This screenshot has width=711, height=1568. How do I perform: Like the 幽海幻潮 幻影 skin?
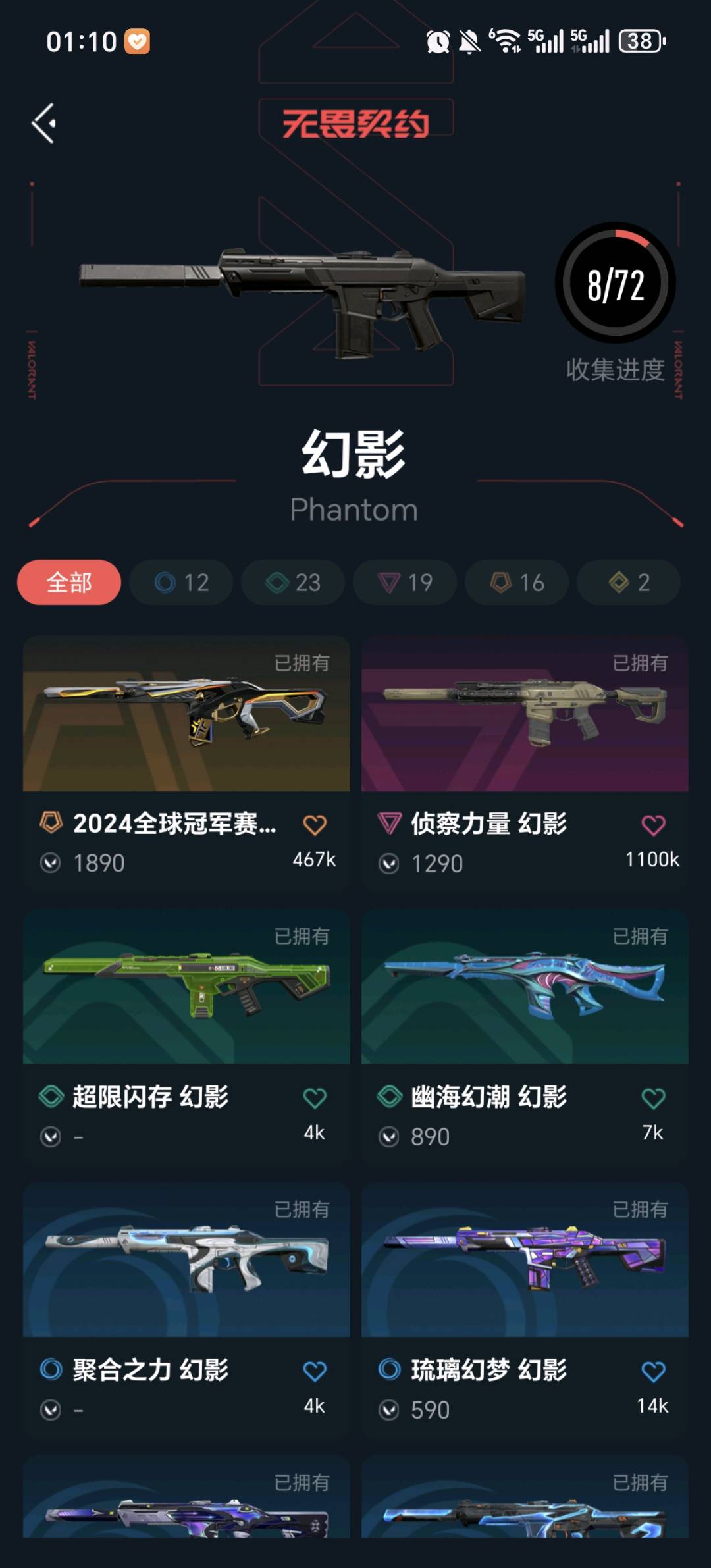point(653,1098)
